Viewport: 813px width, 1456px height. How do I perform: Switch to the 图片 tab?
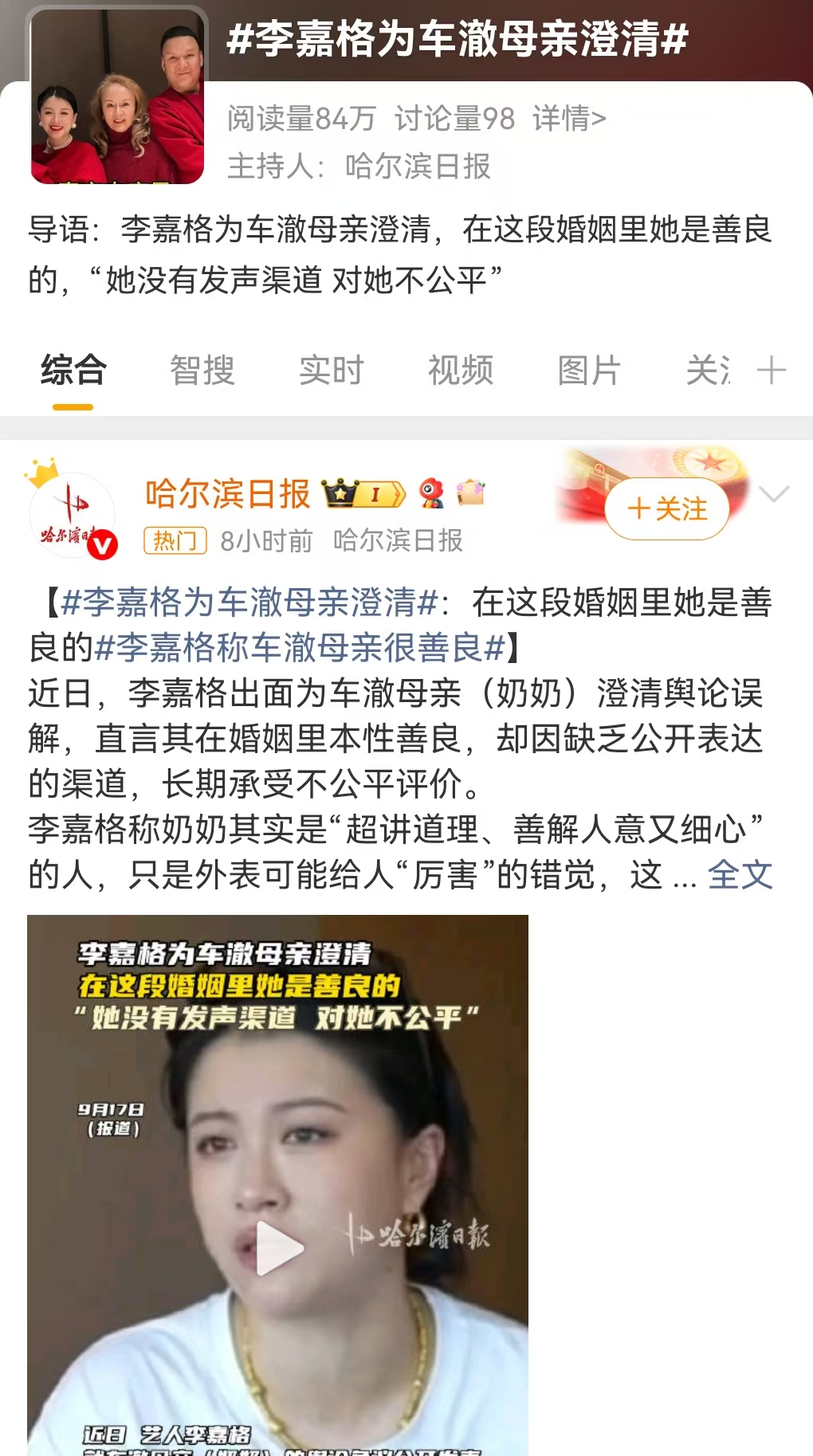(x=588, y=371)
